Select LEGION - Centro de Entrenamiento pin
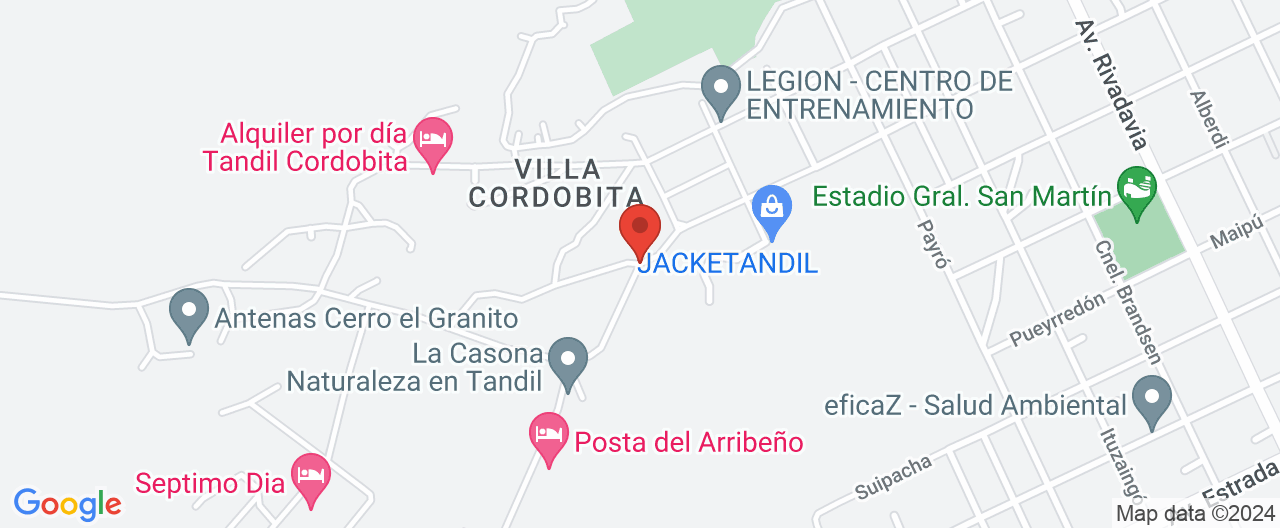The image size is (1280, 528). point(719,89)
